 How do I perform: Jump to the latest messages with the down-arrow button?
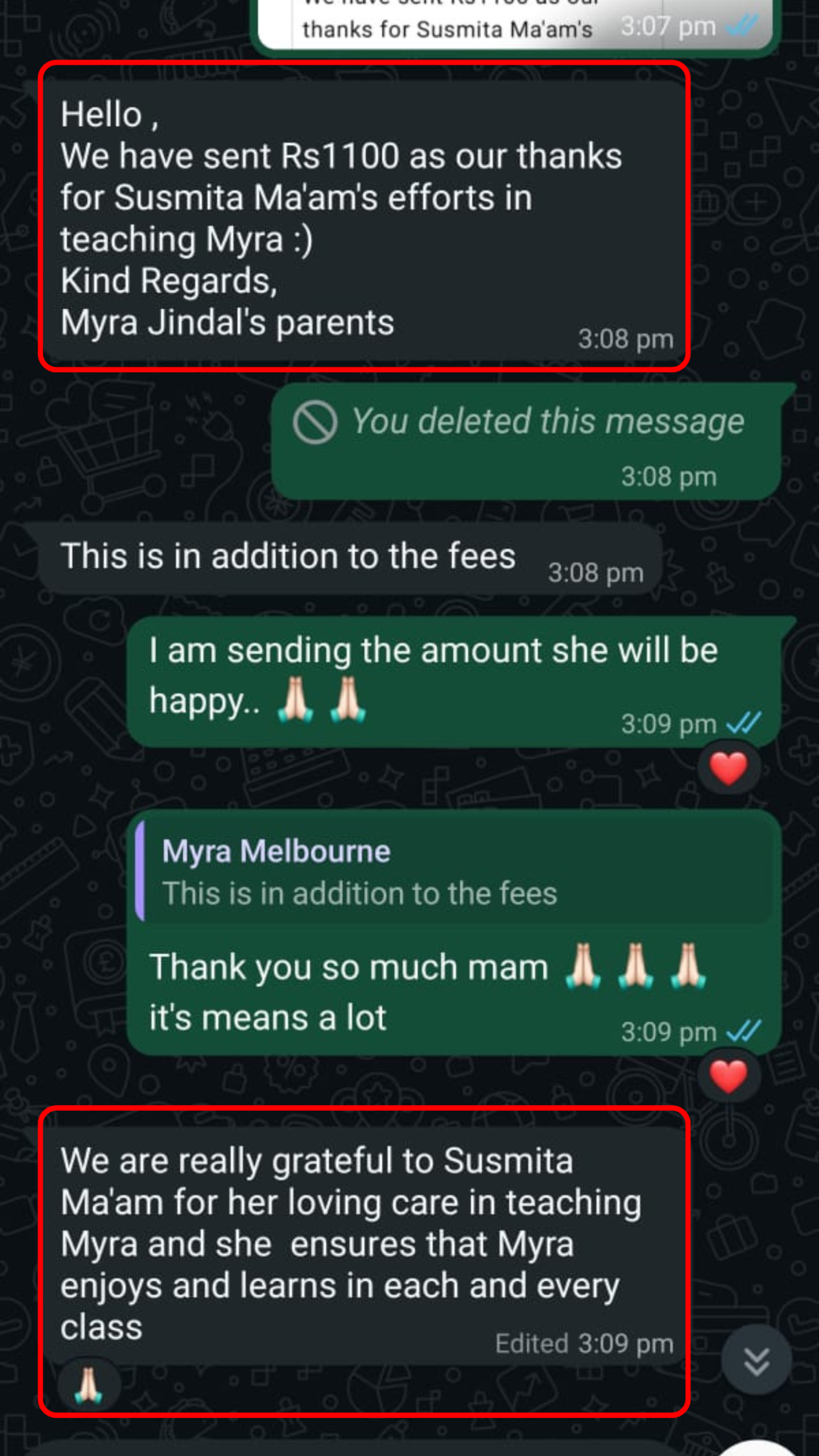tap(756, 1360)
